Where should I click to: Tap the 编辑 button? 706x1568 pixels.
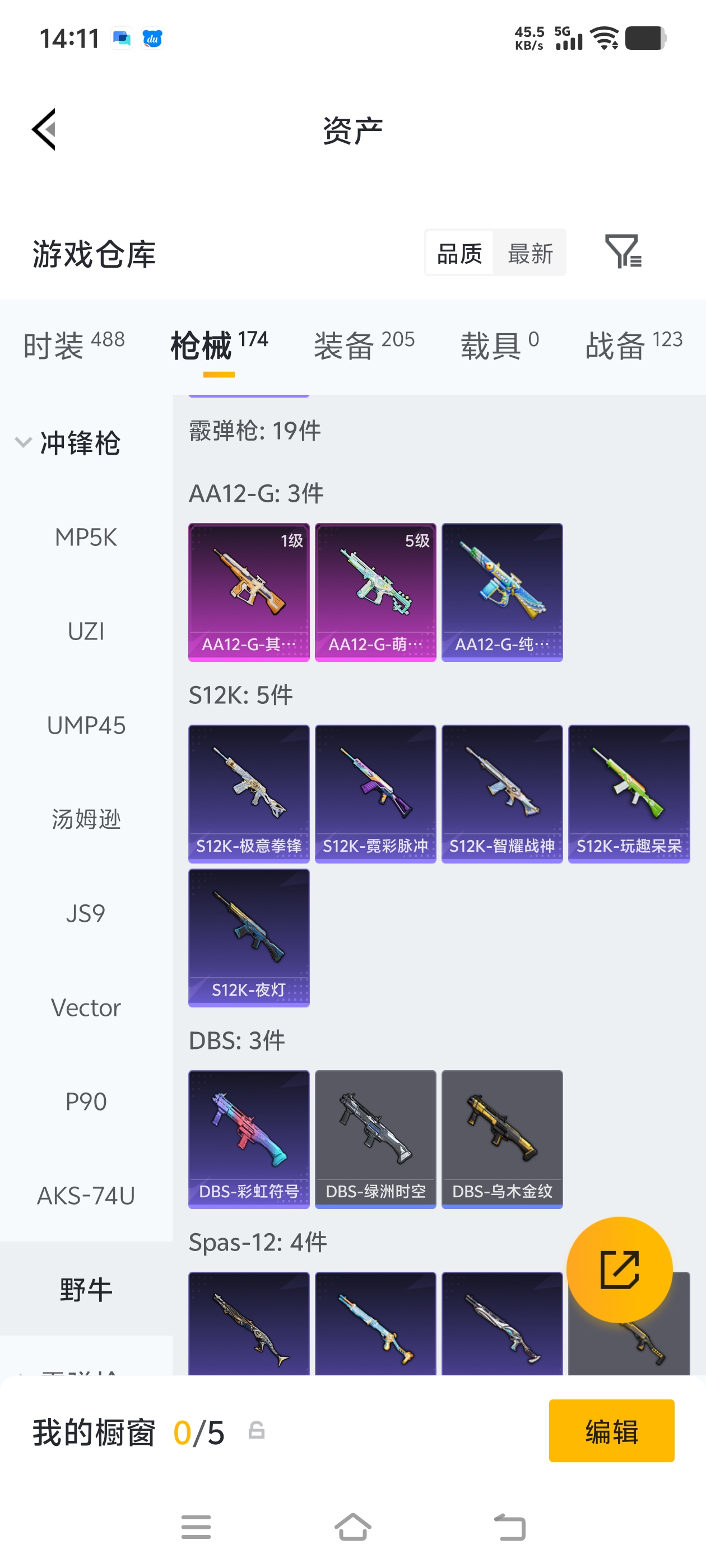pyautogui.click(x=611, y=1431)
